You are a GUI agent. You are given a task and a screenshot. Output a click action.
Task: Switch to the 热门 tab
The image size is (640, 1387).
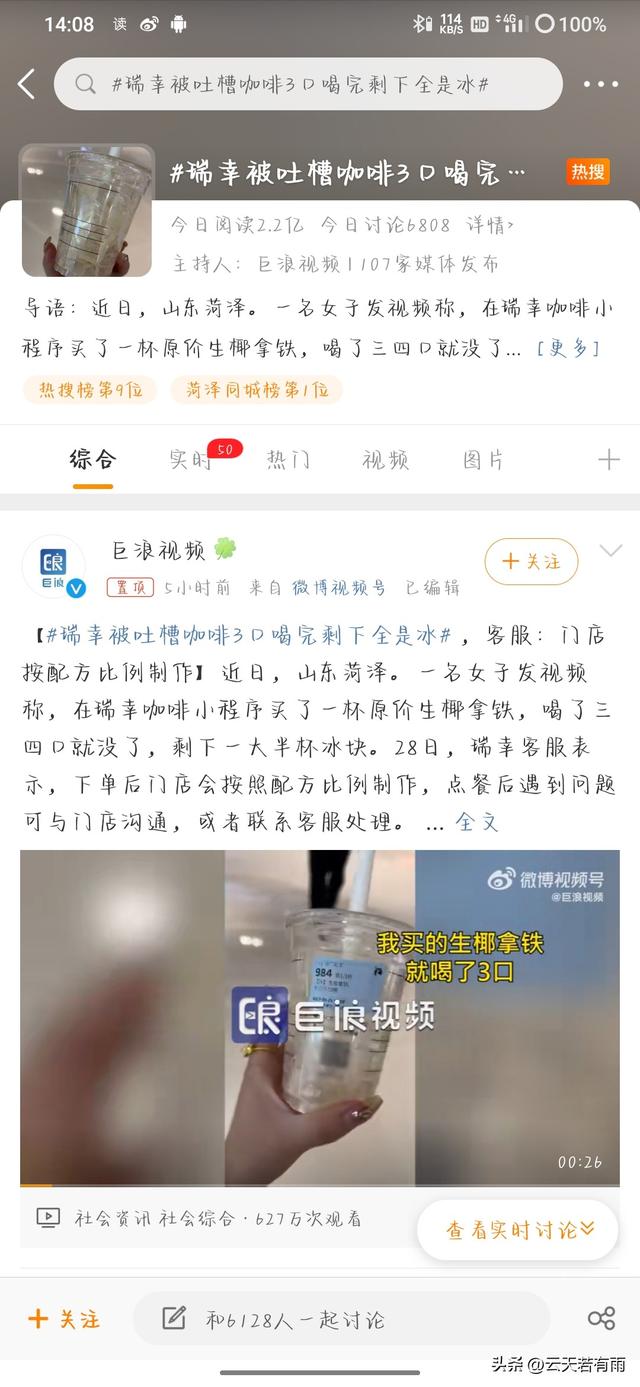pos(288,460)
